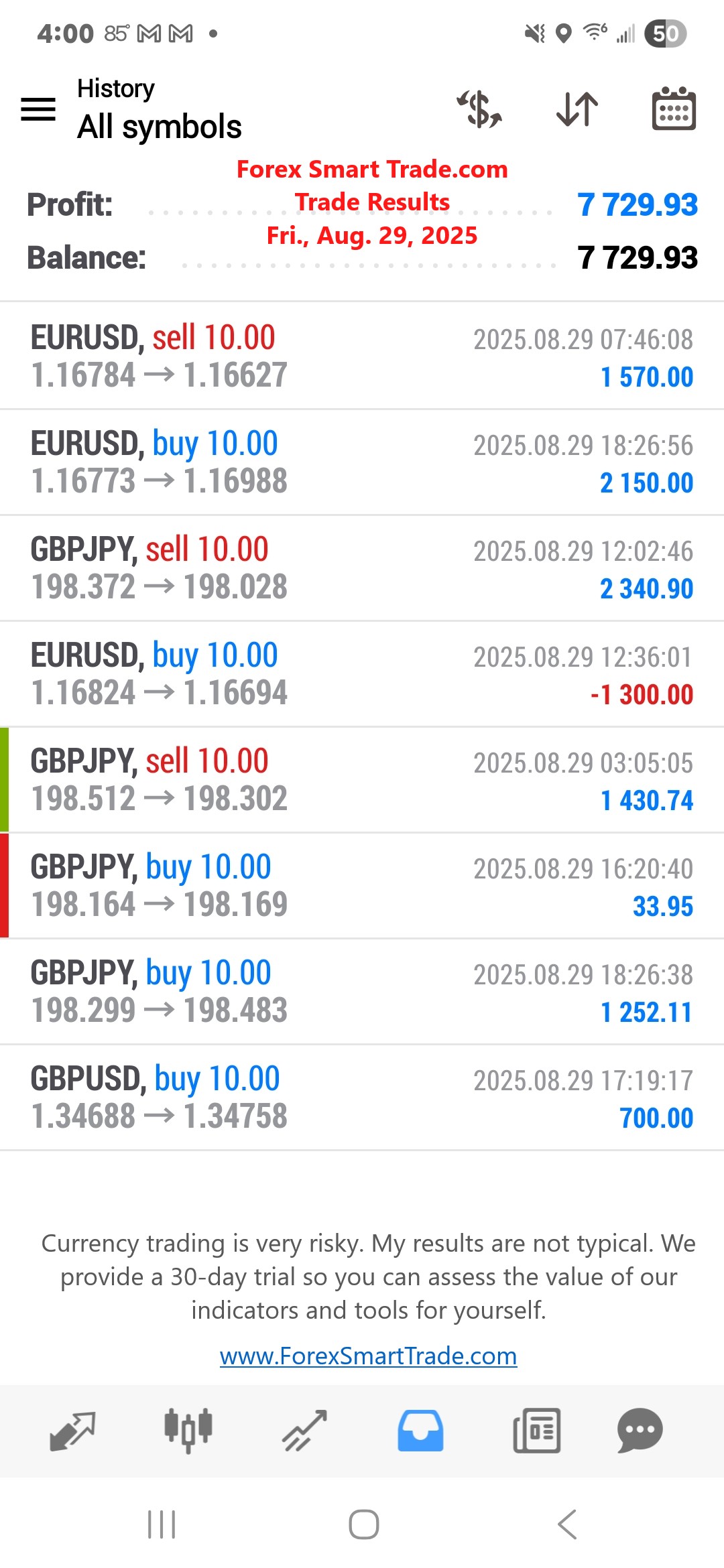
Task: Switch to the Quotes tab with arrows icon
Action: pos(72,1431)
